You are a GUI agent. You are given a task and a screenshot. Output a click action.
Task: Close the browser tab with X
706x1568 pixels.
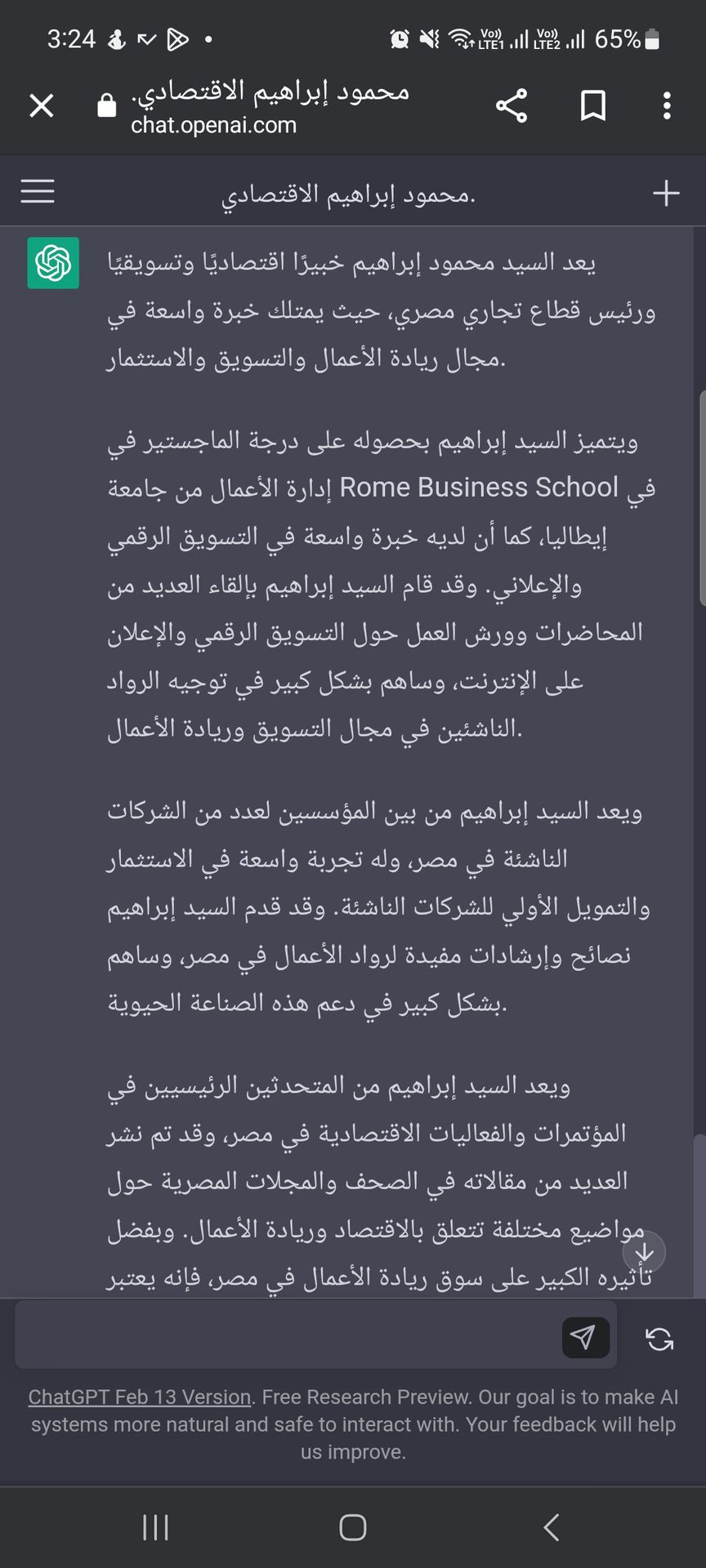42,105
